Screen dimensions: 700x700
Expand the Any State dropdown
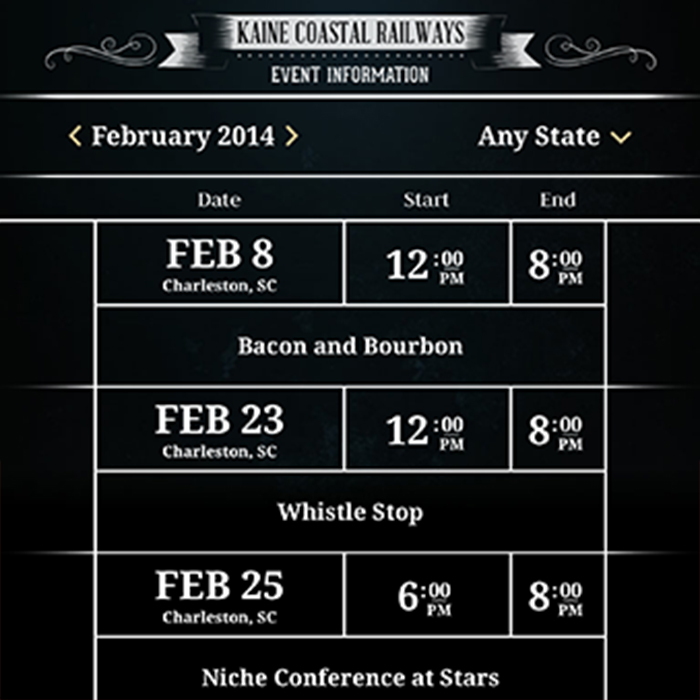click(x=554, y=137)
